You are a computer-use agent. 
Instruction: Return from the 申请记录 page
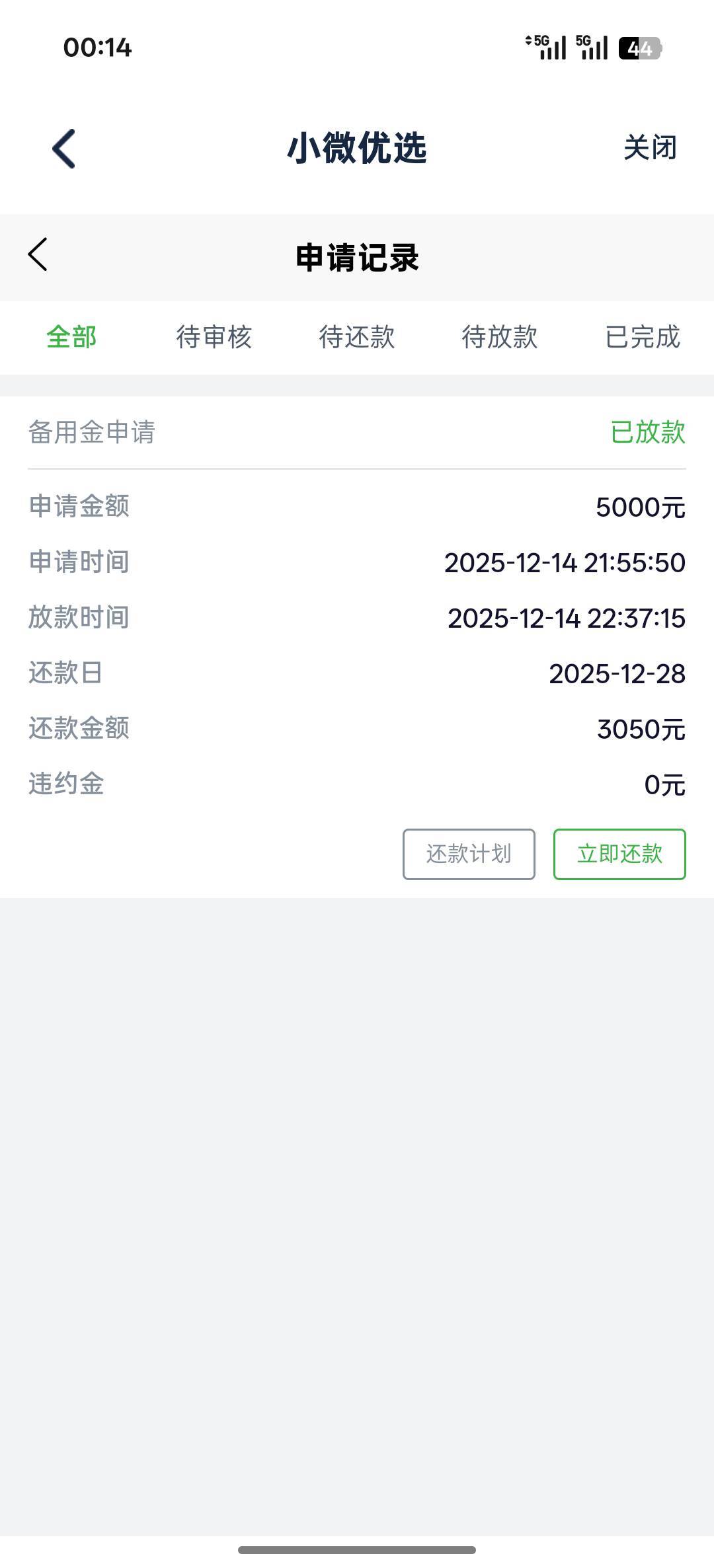pos(38,255)
